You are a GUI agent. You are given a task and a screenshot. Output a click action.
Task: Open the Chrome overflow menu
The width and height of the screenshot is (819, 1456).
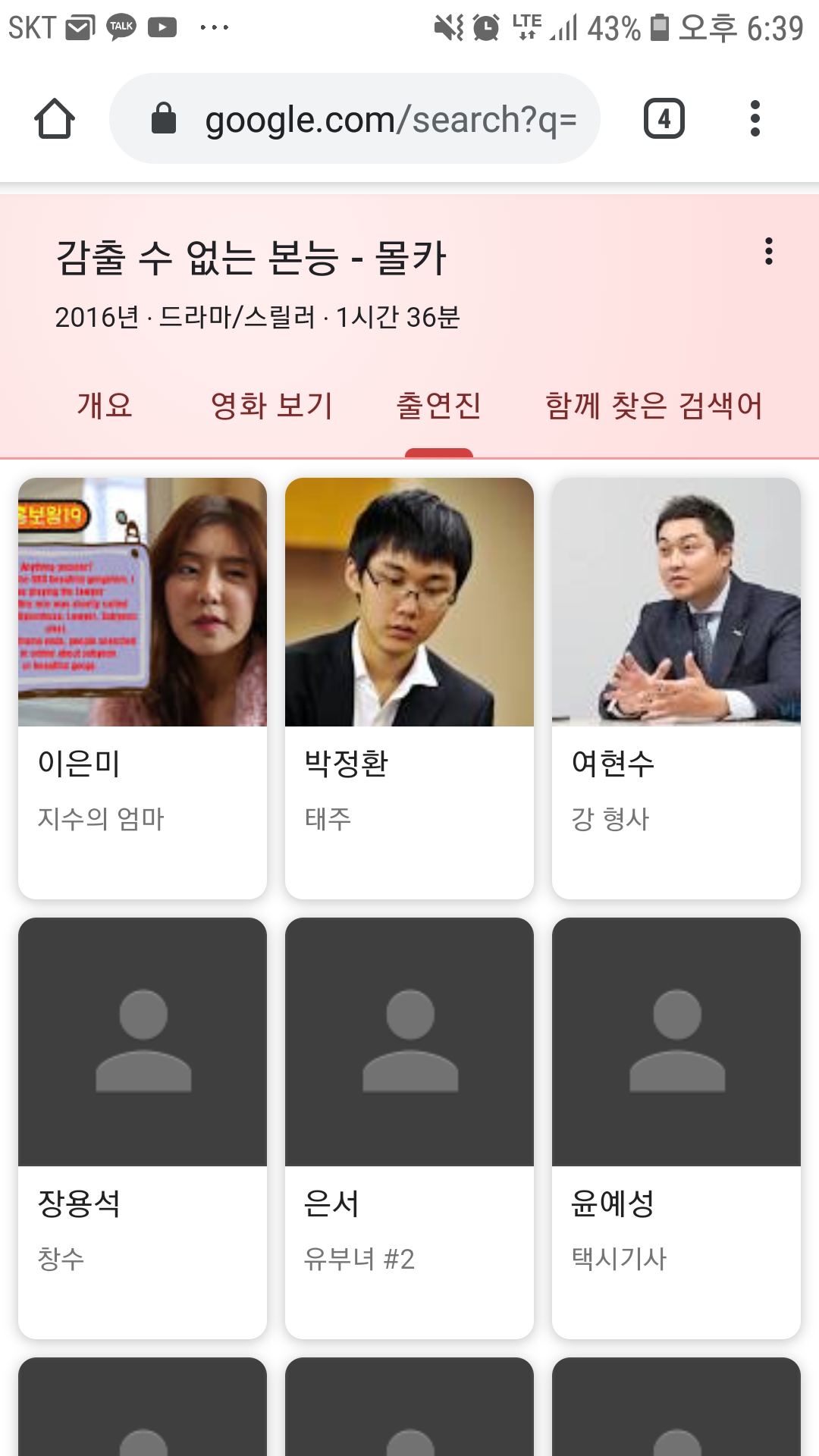tap(755, 119)
